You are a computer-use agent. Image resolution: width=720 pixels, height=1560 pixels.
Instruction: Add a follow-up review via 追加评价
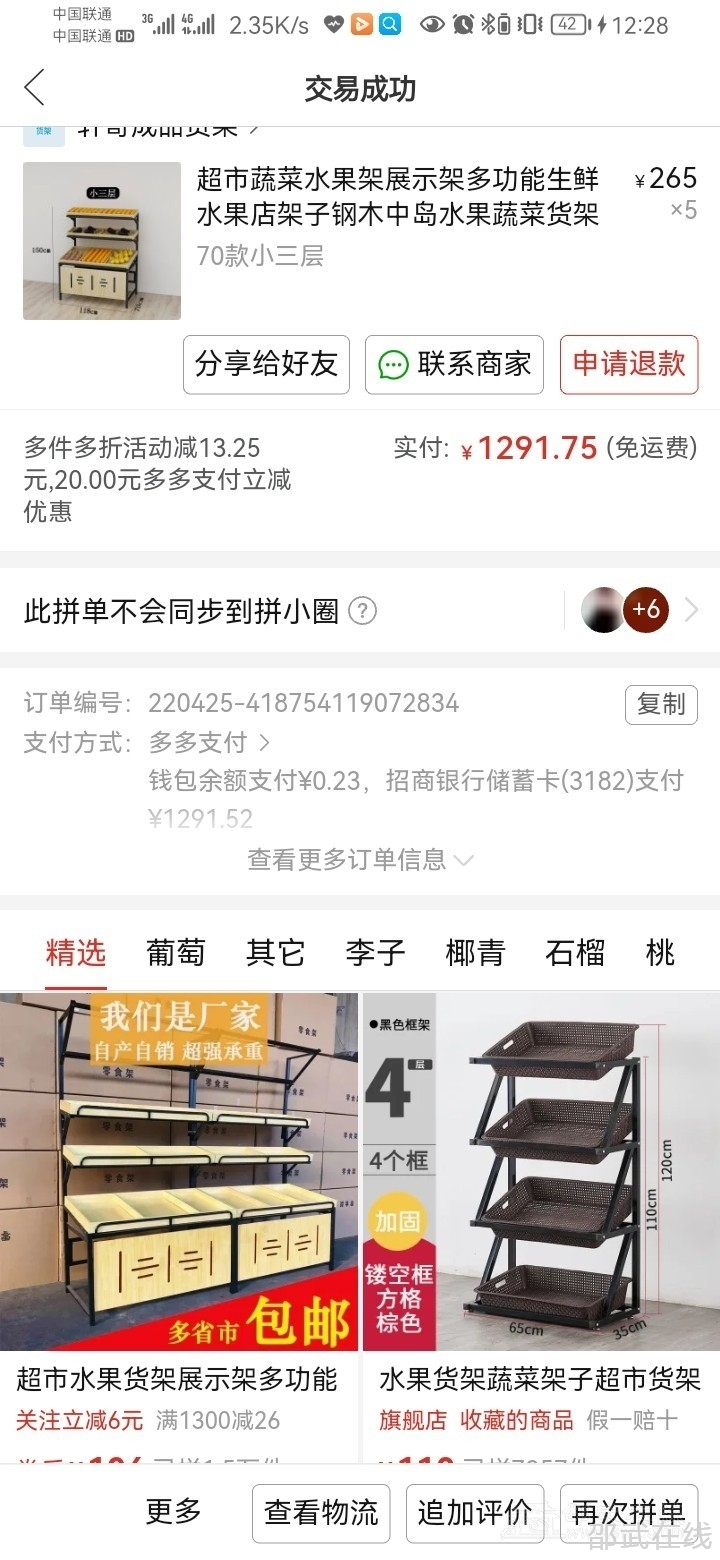pos(475,1513)
